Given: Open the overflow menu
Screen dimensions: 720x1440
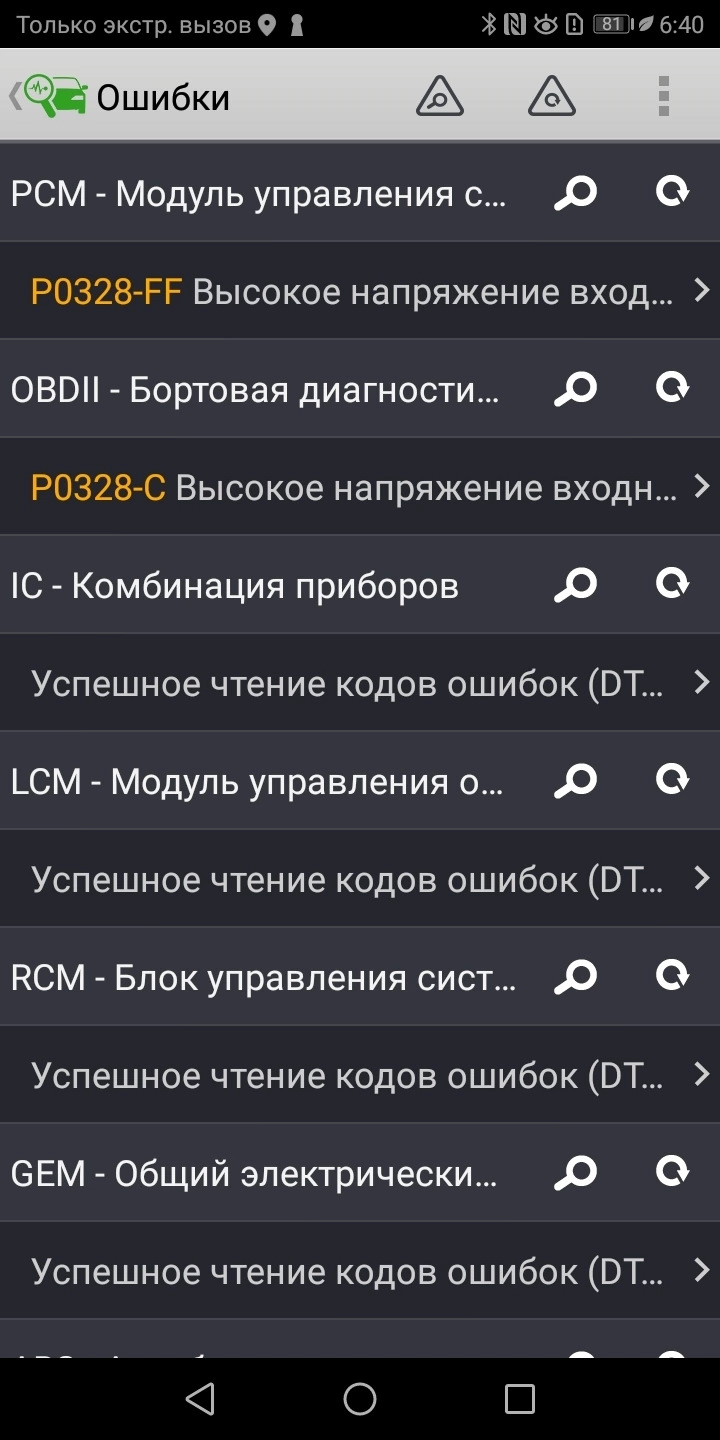Looking at the screenshot, I should [x=663, y=96].
